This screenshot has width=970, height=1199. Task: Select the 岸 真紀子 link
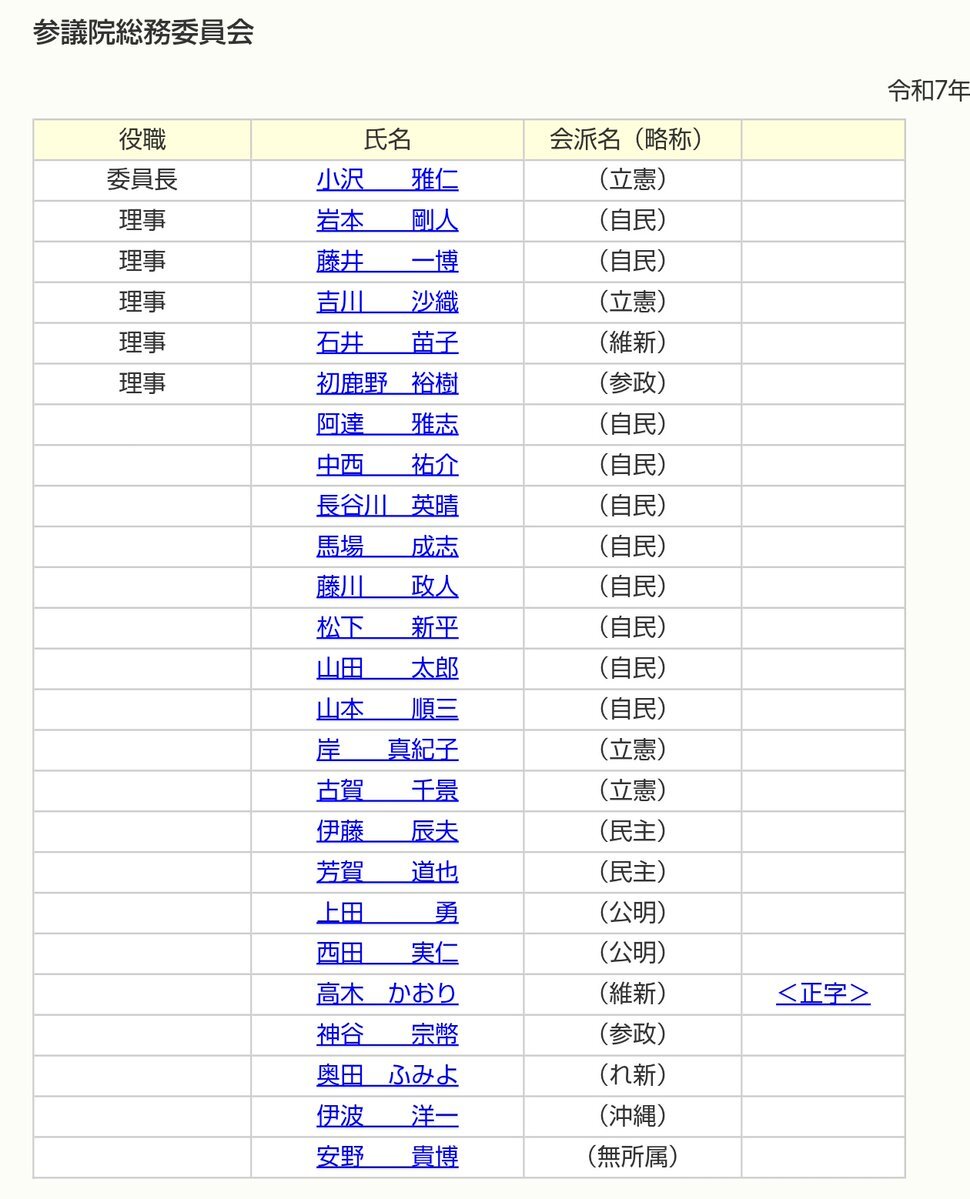[387, 750]
